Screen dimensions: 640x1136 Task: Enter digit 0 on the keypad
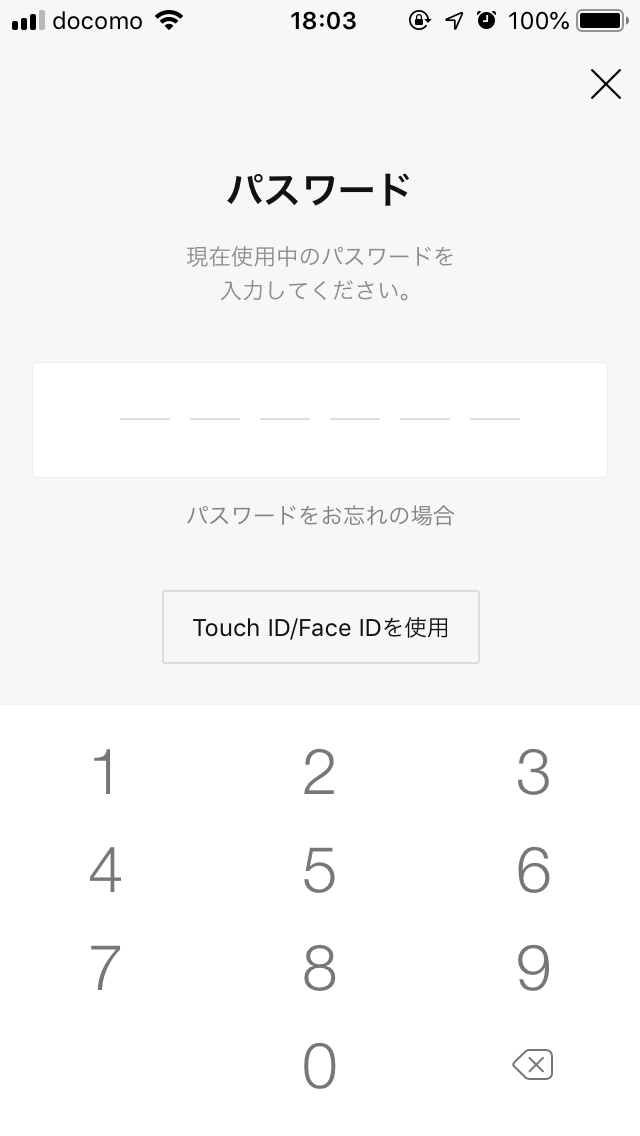click(x=319, y=1065)
